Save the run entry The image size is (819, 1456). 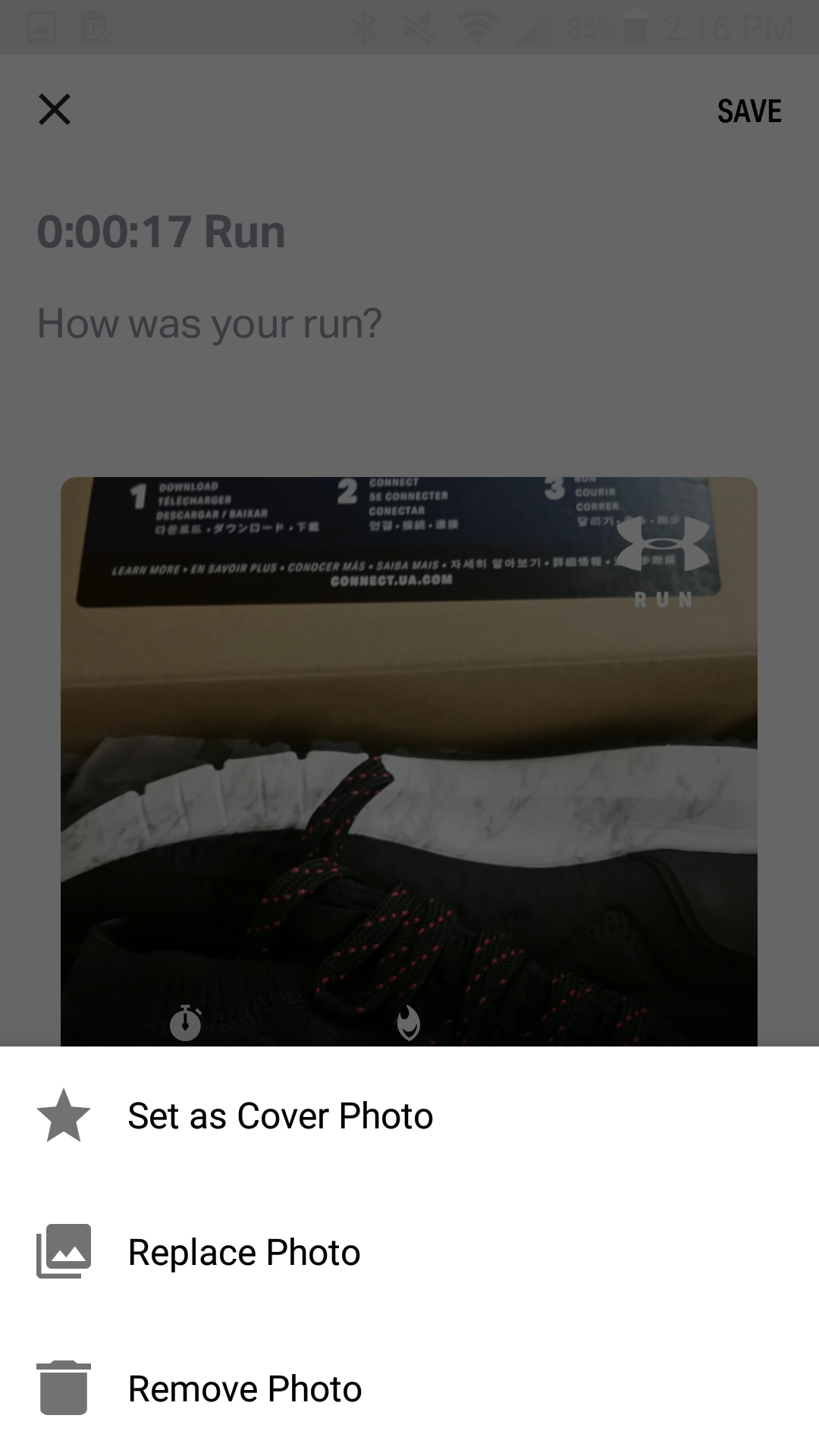click(x=748, y=111)
